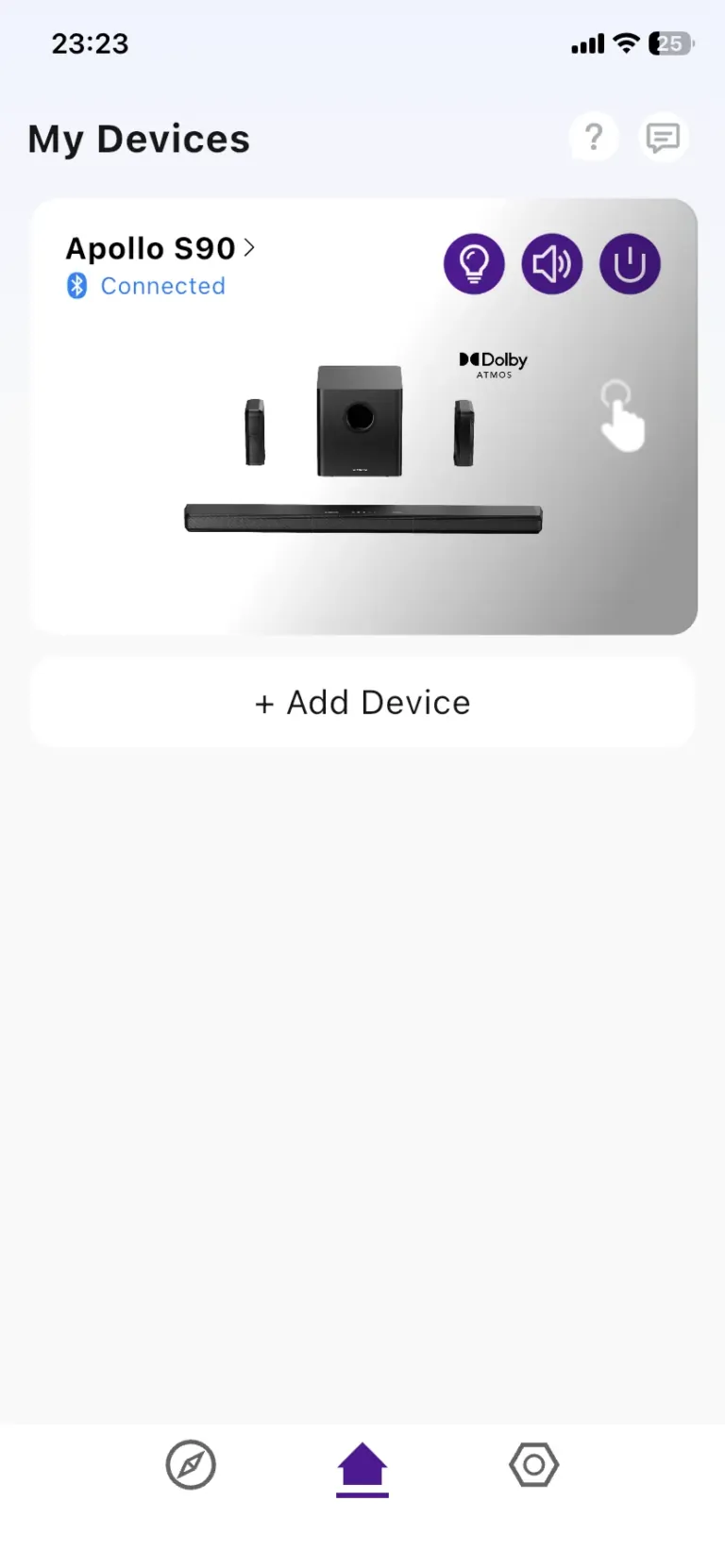
Task: Tap the light bulb button on Apollo S90
Action: (474, 263)
